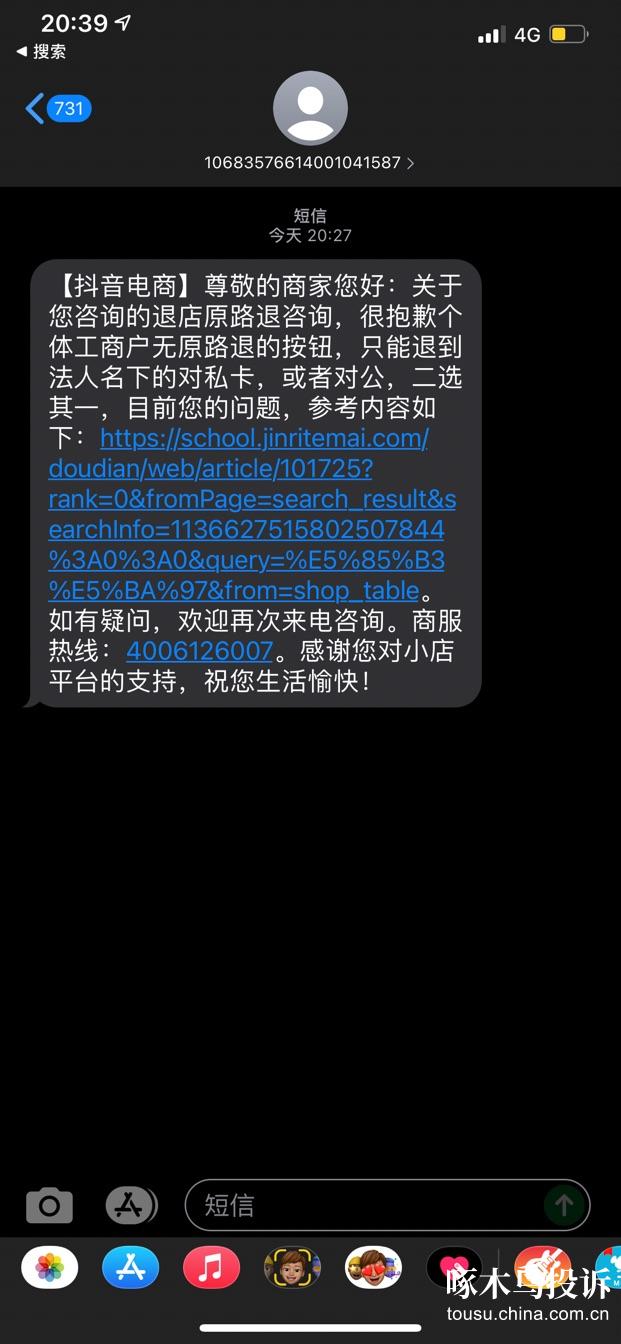This screenshot has height=1344, width=621.
Task: Open contact details for sender 10683576614001041587
Action: (309, 162)
